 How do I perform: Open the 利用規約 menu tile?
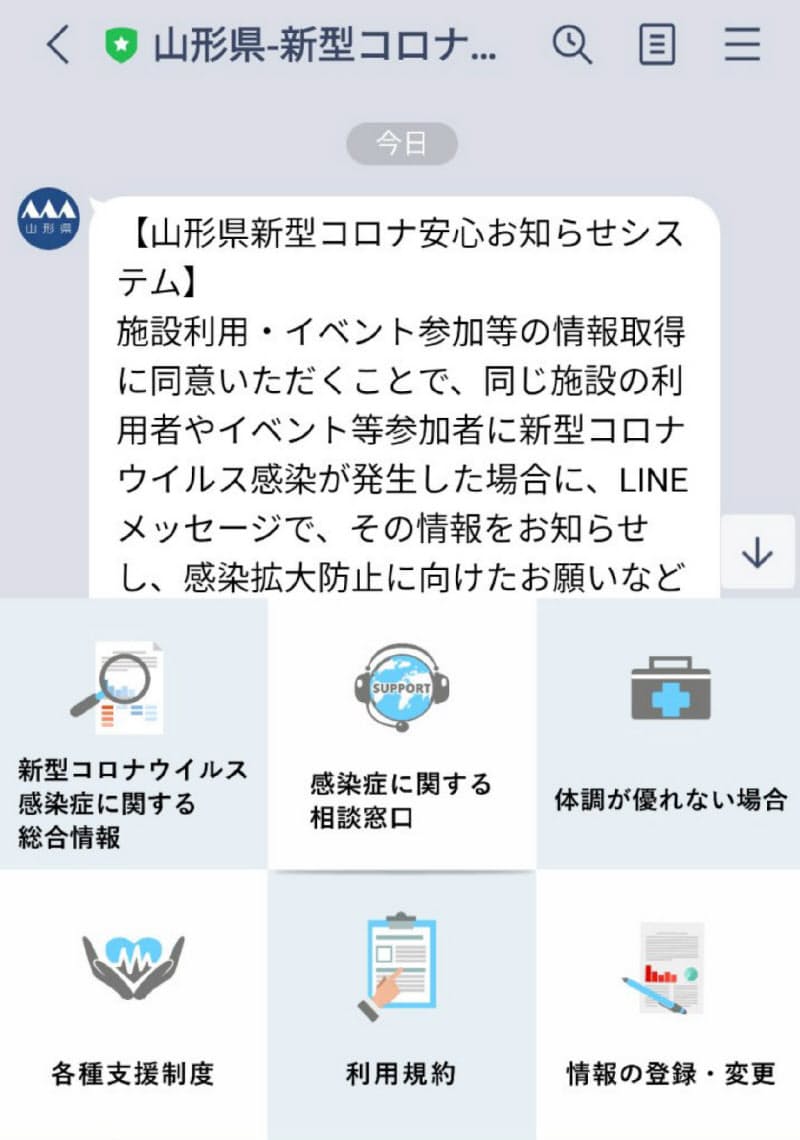[400, 1000]
